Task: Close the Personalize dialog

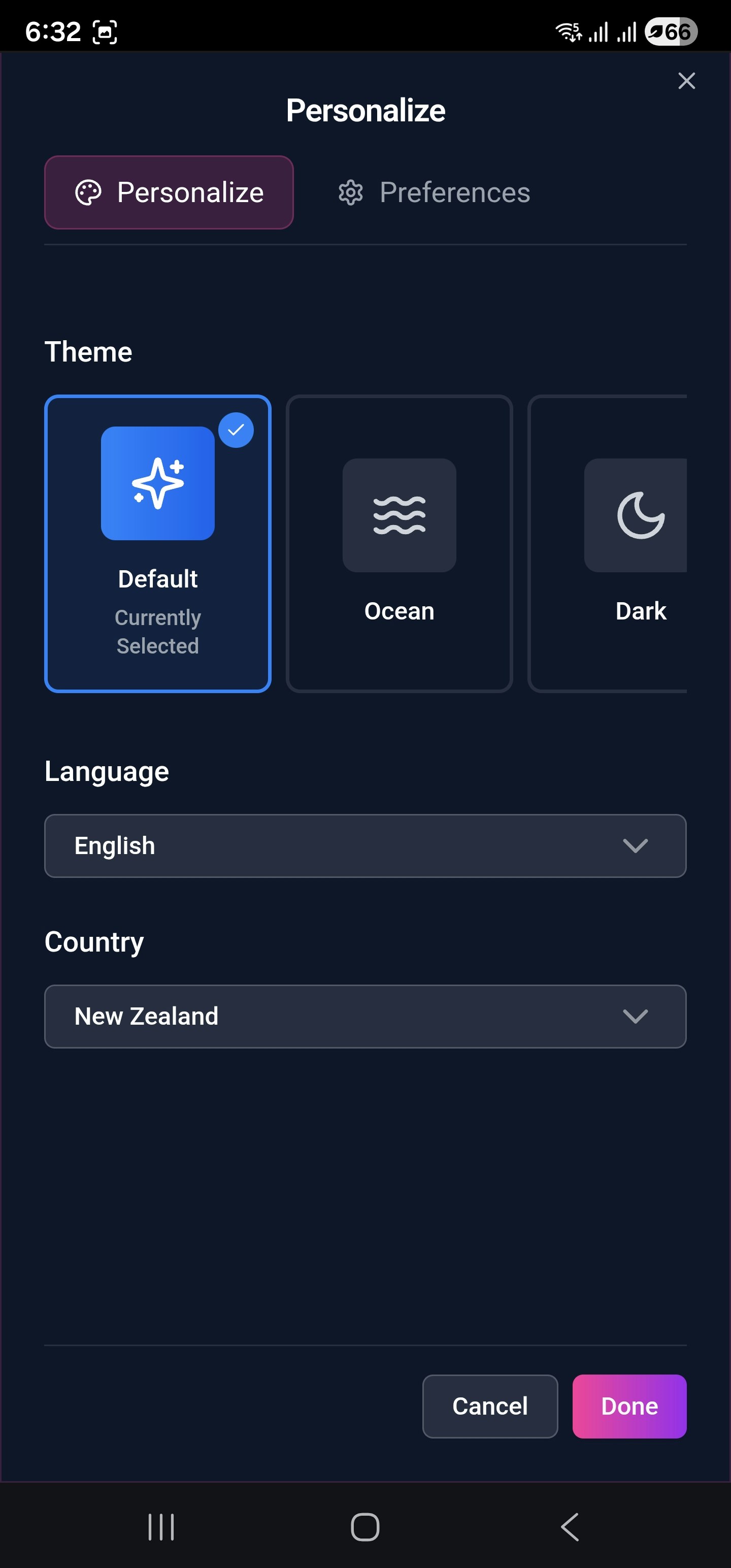Action: point(686,81)
